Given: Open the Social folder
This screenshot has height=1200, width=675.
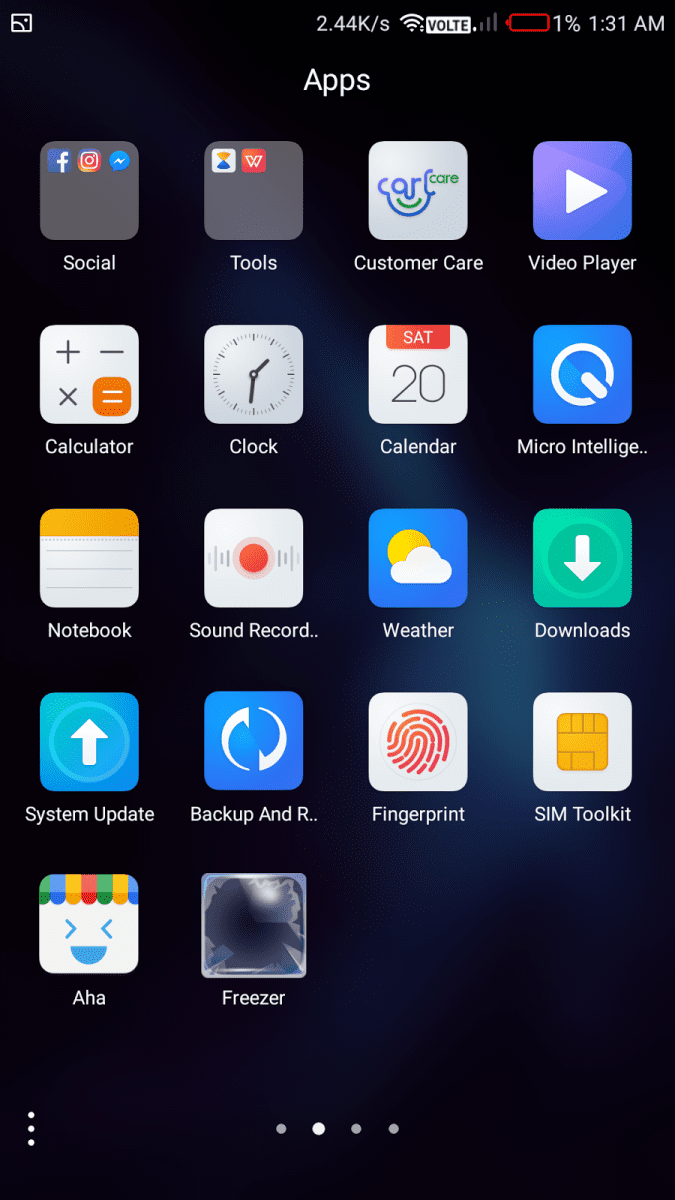Looking at the screenshot, I should point(89,191).
